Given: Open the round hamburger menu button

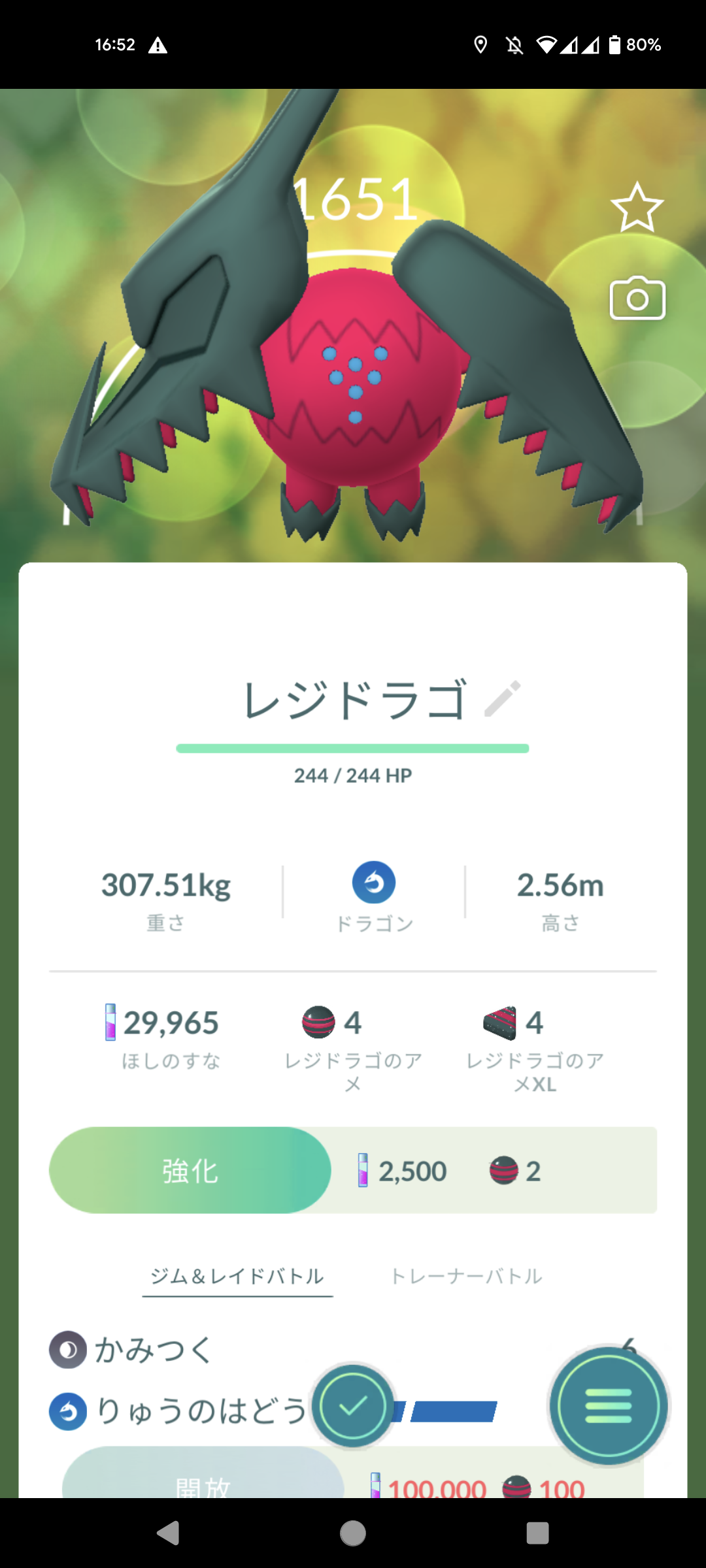Looking at the screenshot, I should coord(609,1405).
